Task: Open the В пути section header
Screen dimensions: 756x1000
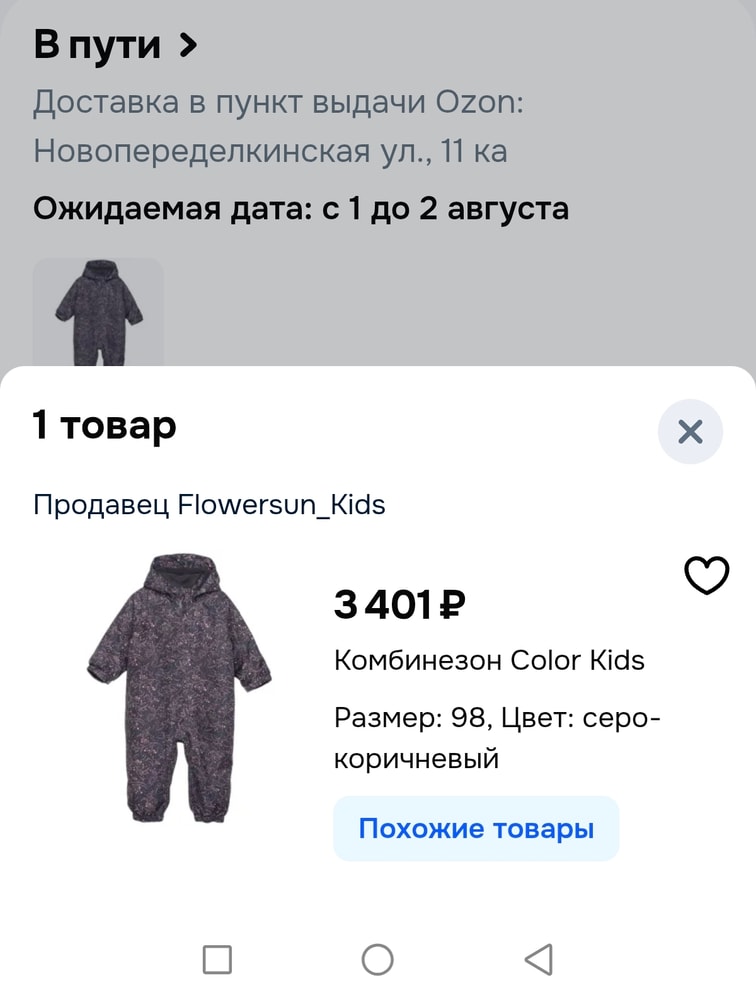Action: tap(95, 44)
